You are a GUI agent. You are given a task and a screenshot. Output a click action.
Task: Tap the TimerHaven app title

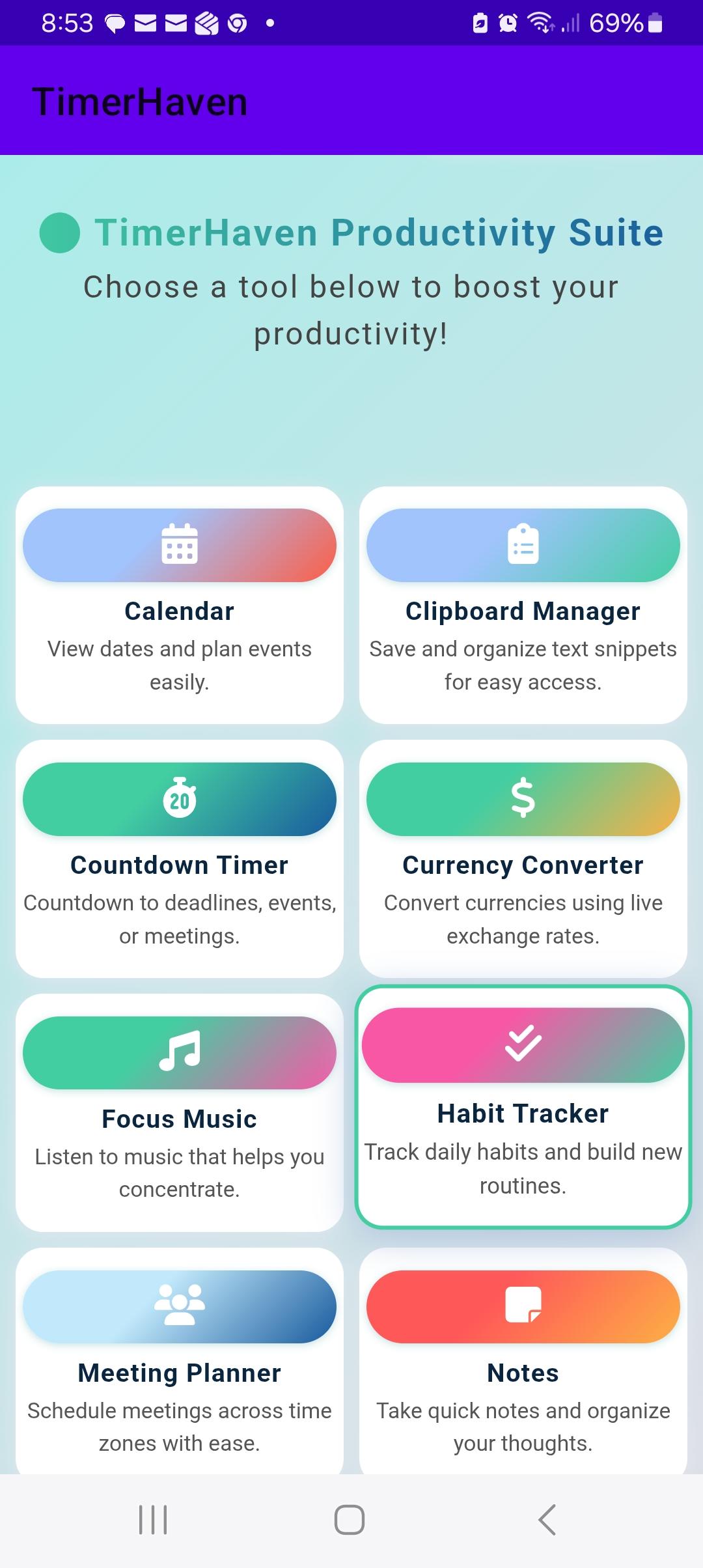pos(139,101)
